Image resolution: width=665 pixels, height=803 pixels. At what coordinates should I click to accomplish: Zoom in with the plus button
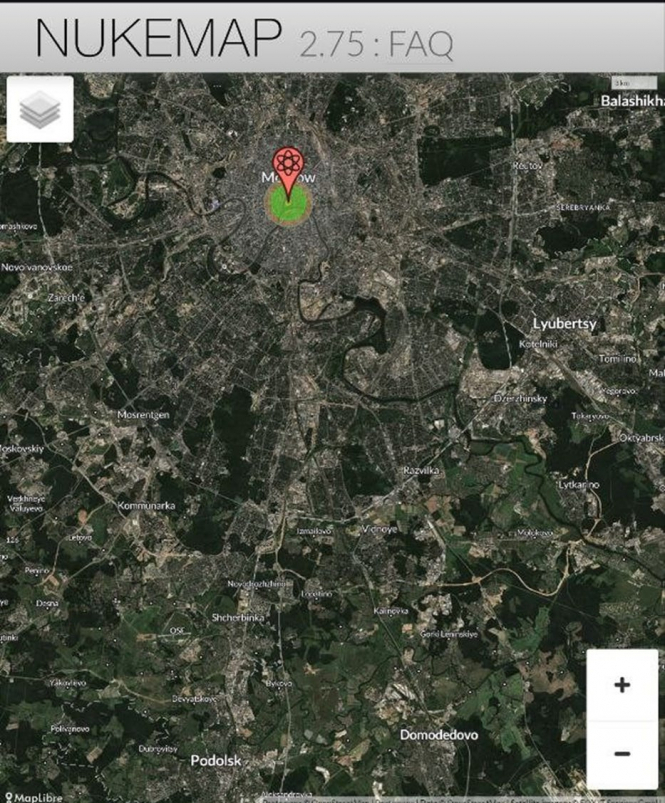click(622, 685)
